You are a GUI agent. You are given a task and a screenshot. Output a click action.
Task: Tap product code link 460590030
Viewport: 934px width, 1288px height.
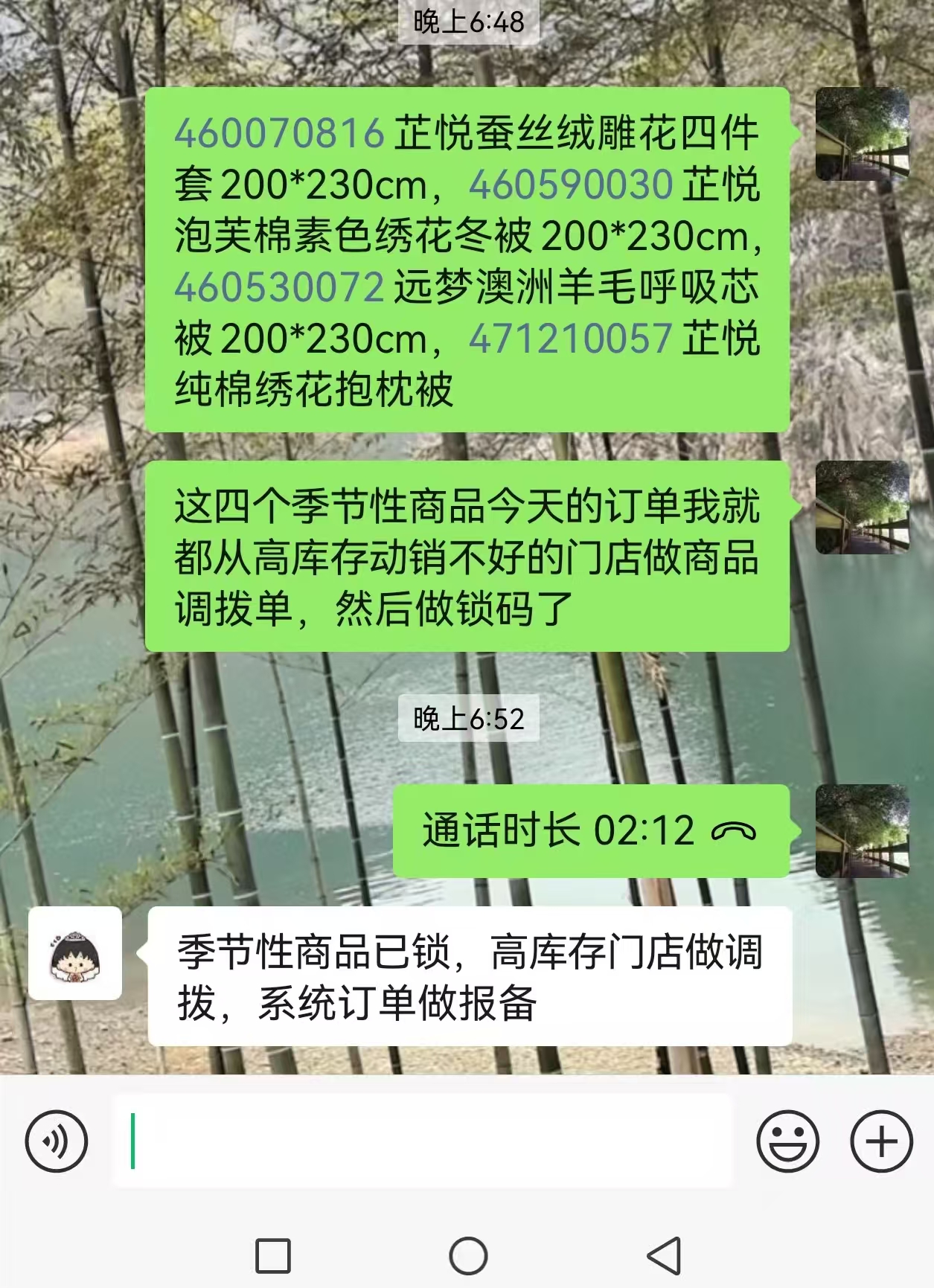(x=571, y=185)
